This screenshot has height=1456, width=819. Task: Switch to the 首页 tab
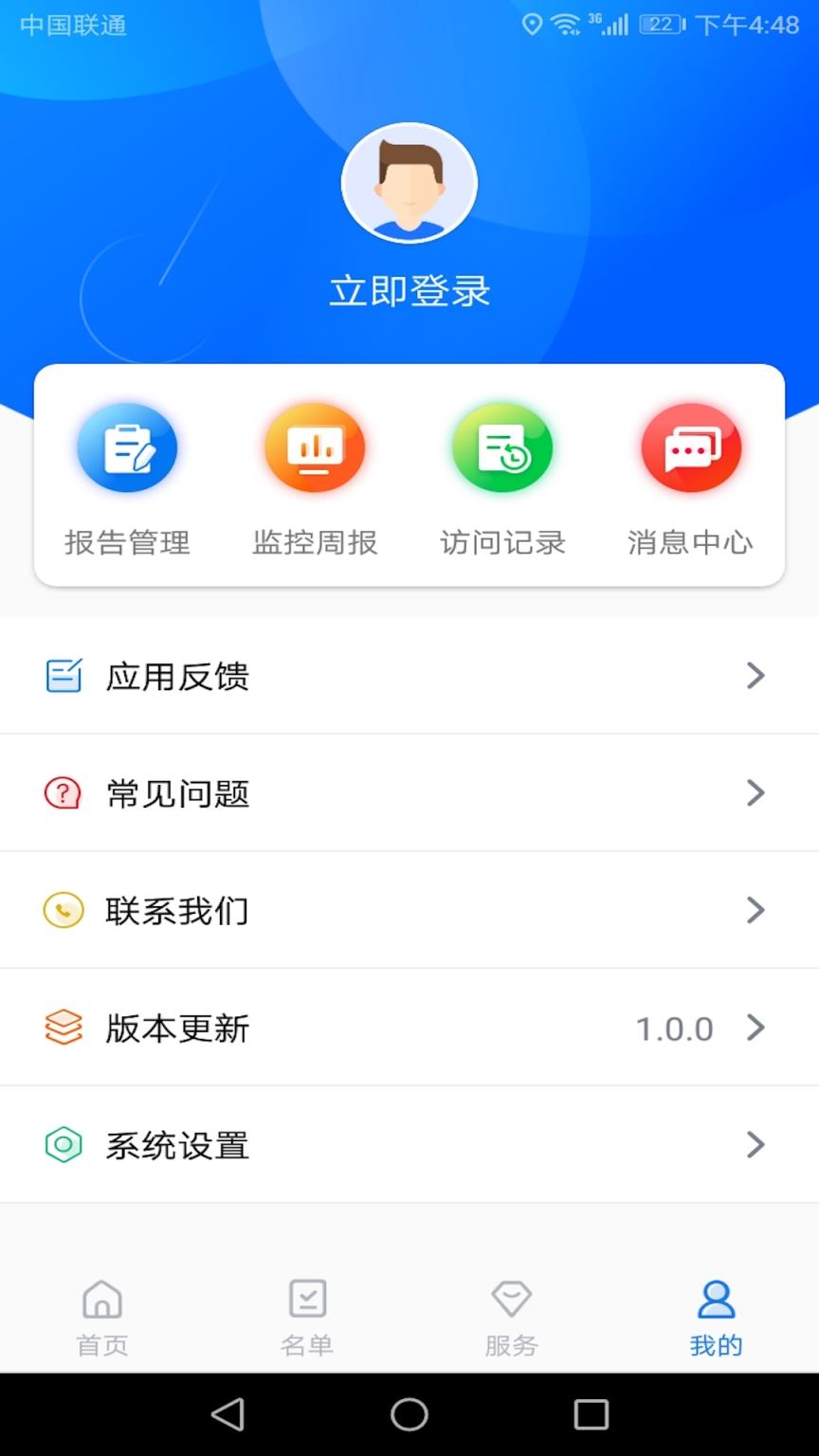(101, 1316)
